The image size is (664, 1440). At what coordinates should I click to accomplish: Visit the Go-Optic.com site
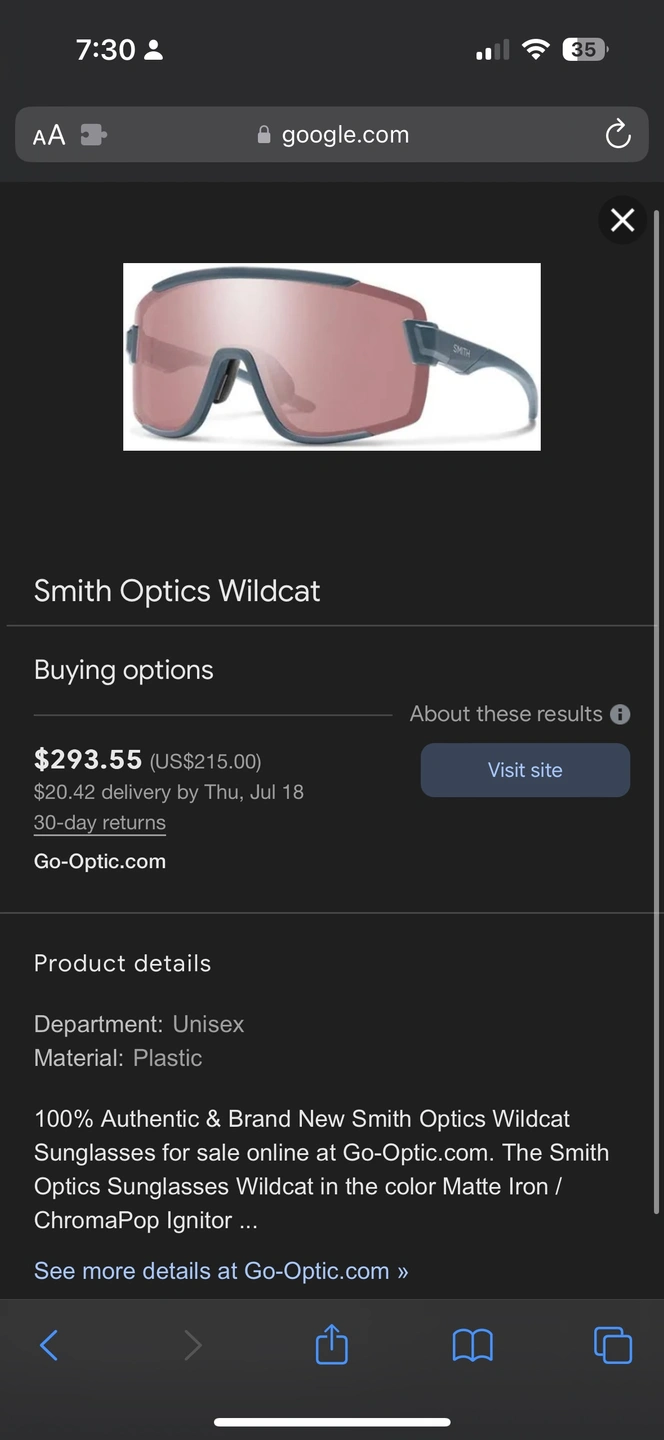pyautogui.click(x=525, y=770)
